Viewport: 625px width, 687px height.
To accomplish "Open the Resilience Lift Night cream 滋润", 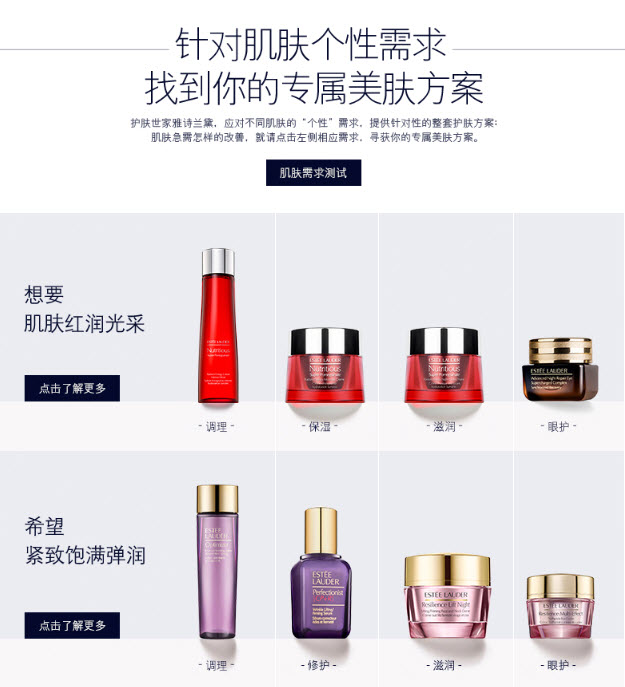I will click(446, 597).
